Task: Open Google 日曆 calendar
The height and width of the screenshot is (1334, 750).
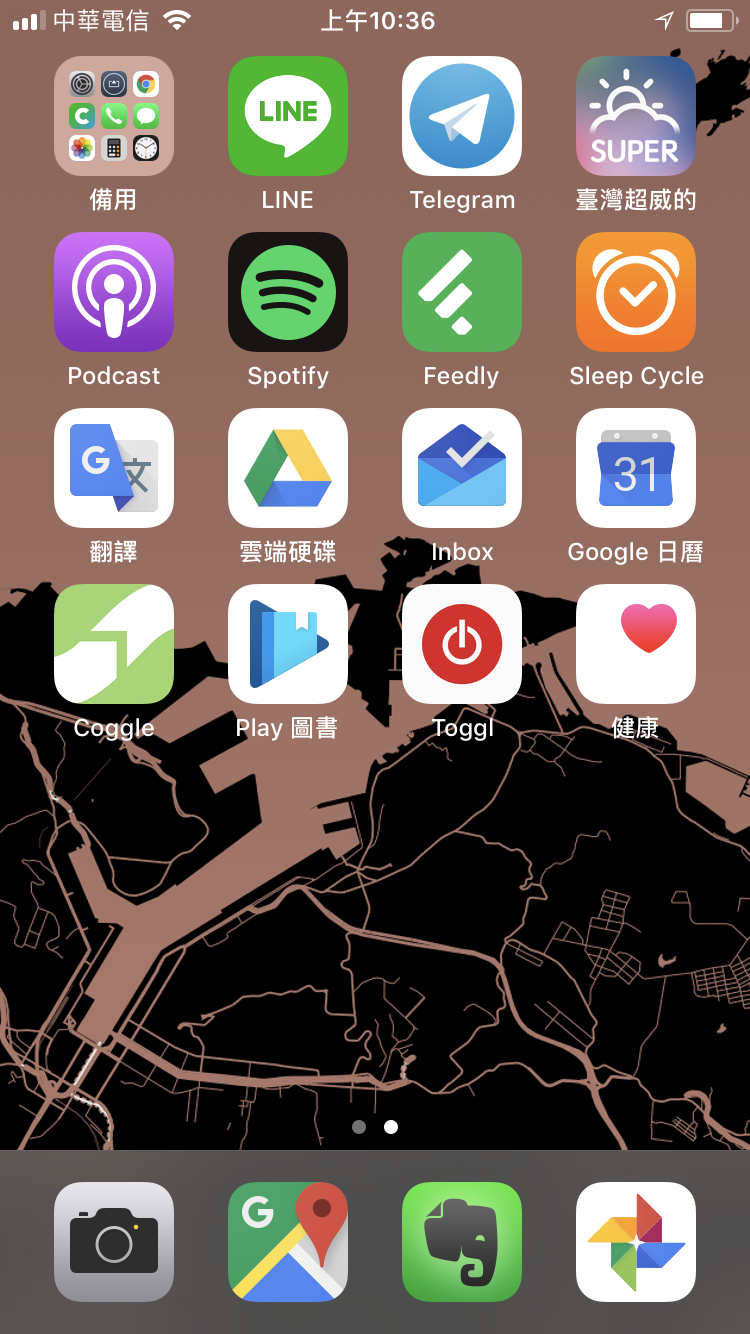Action: tap(636, 468)
